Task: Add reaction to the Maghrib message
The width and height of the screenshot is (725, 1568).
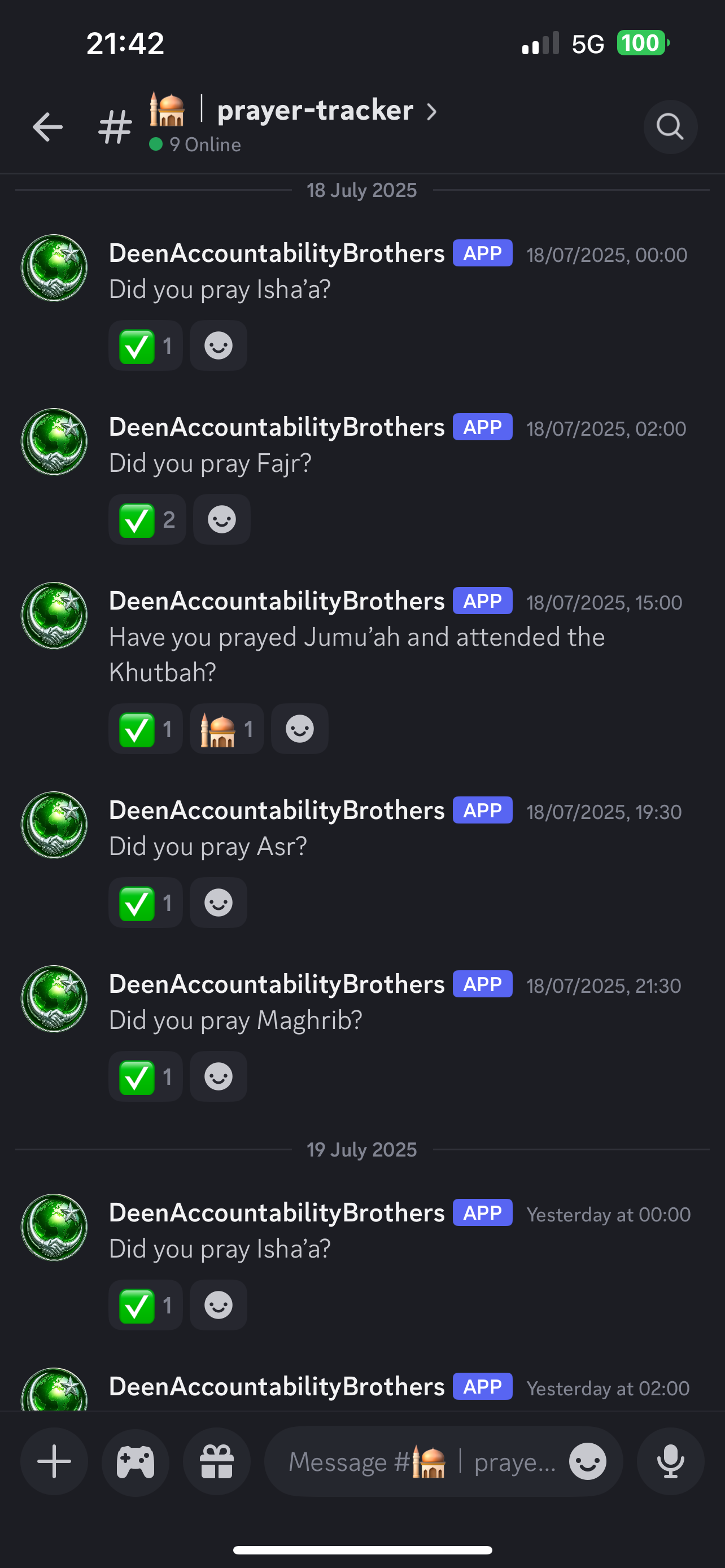Action: click(219, 1076)
